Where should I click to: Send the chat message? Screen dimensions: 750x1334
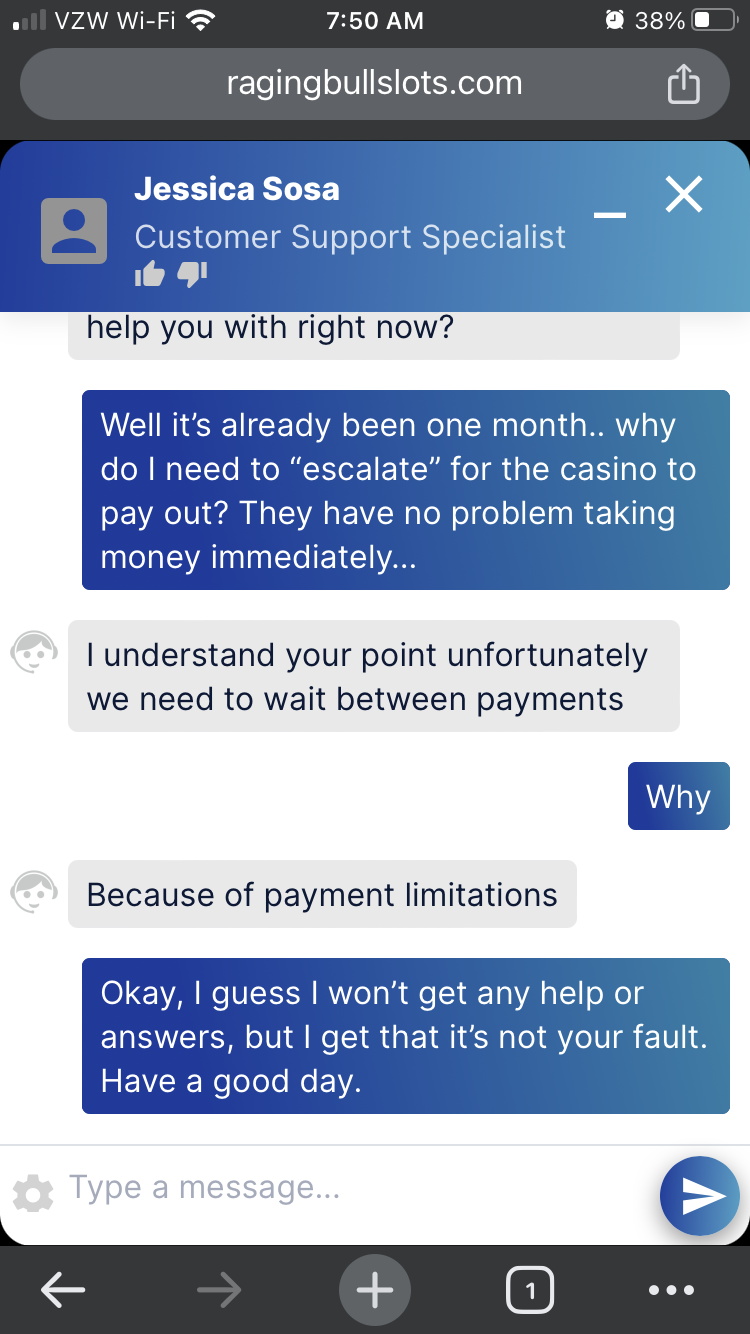point(700,1196)
